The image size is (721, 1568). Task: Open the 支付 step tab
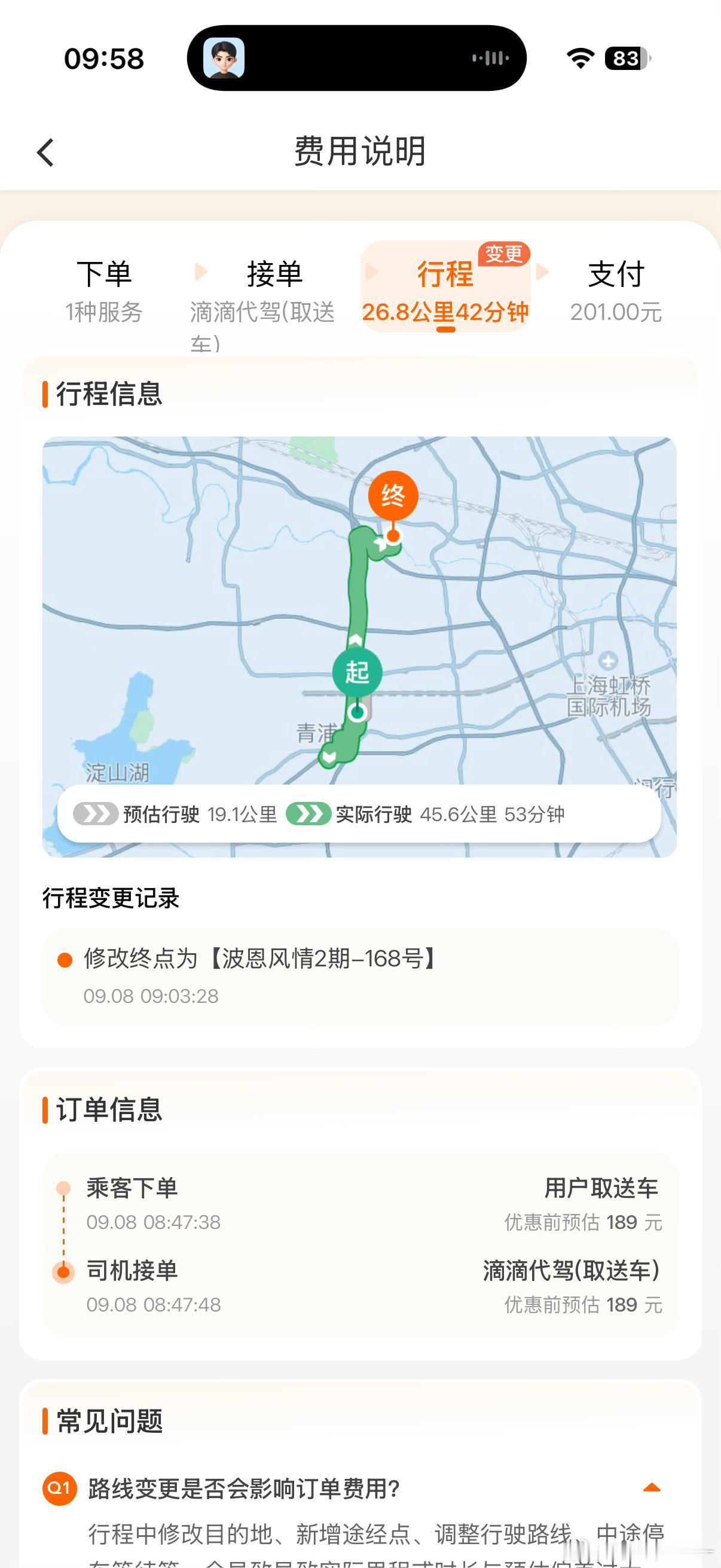coord(616,291)
